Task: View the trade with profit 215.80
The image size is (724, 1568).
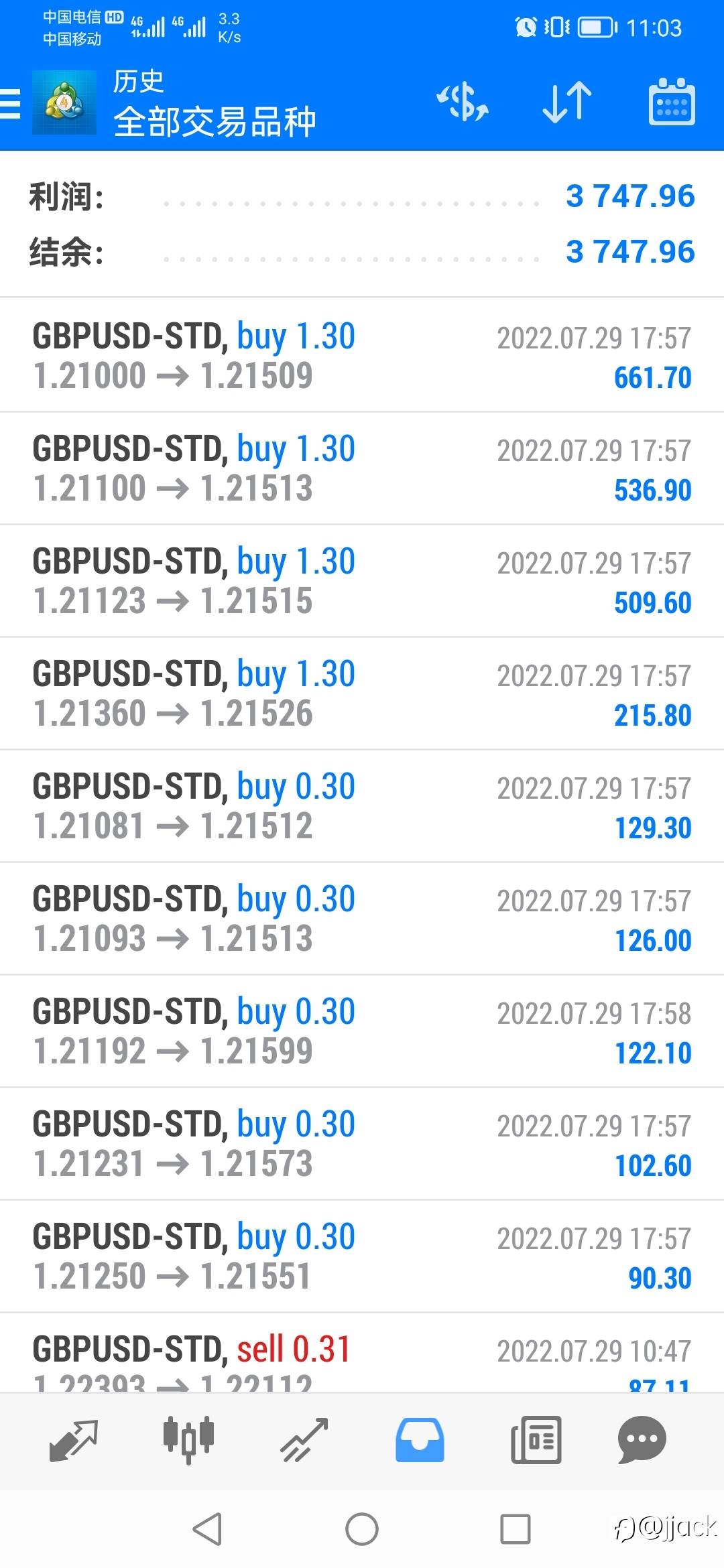Action: 362,694
